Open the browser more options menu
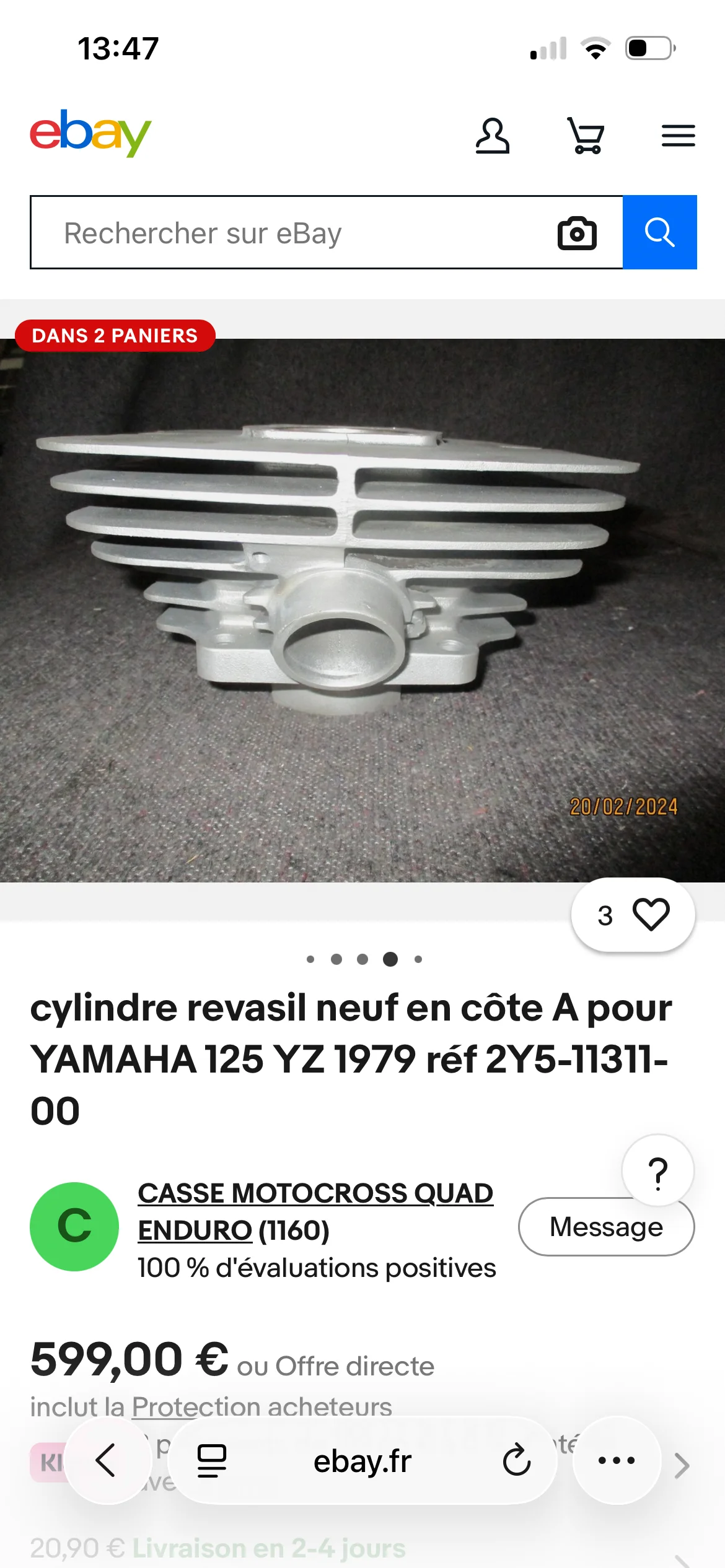The width and height of the screenshot is (725, 1568). (617, 1461)
